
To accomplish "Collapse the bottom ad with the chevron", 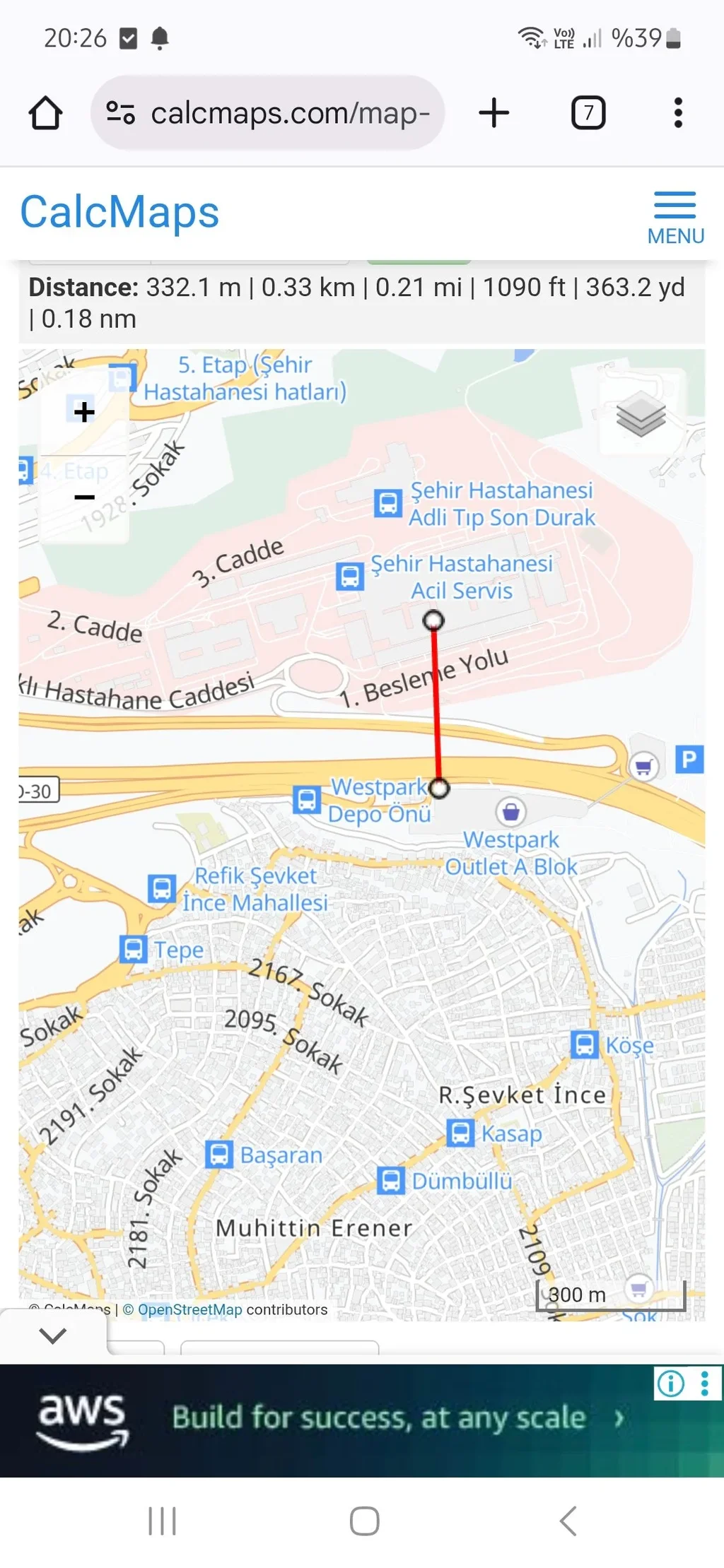I will point(53,1336).
